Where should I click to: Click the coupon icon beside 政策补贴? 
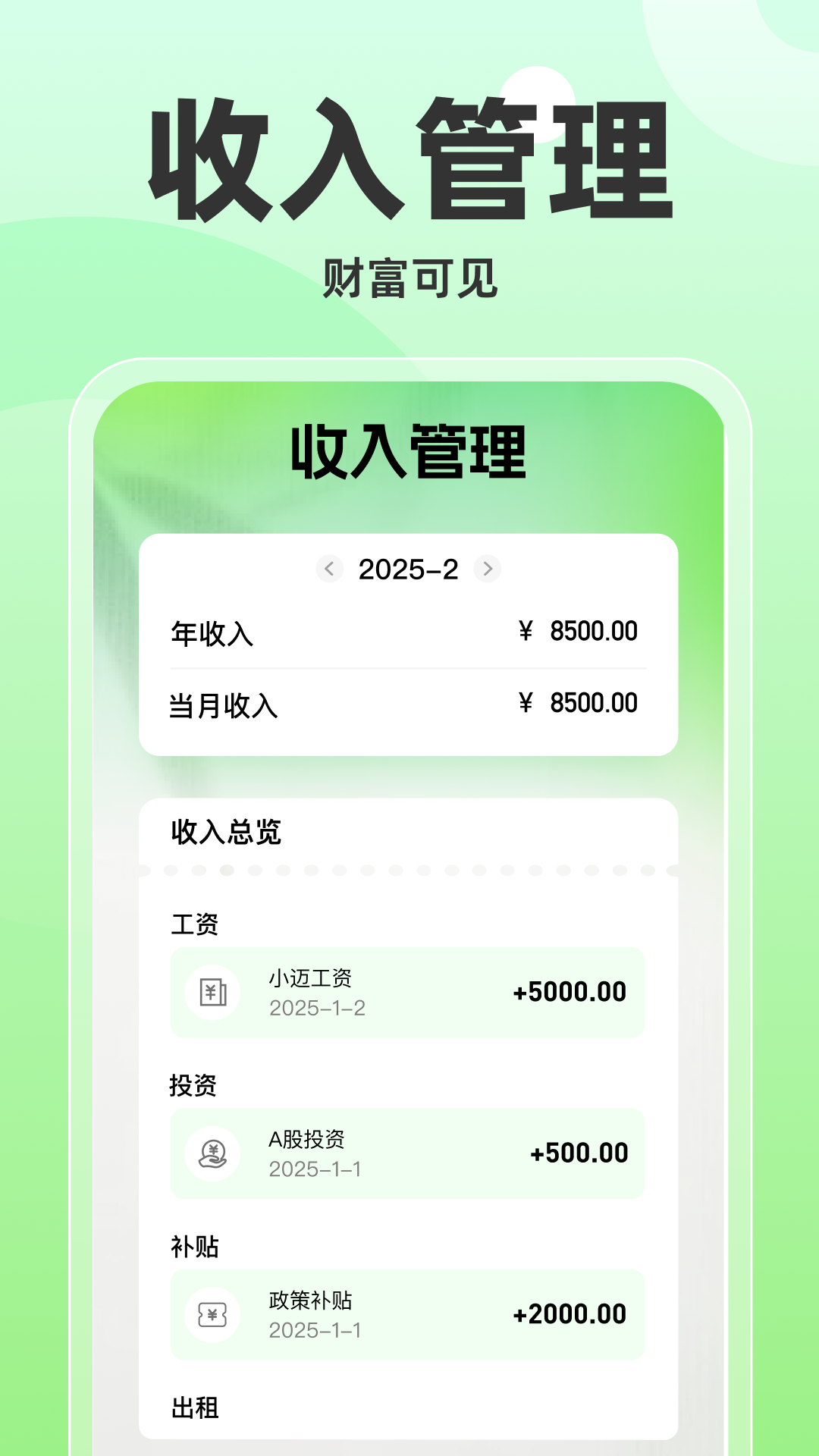click(213, 1314)
